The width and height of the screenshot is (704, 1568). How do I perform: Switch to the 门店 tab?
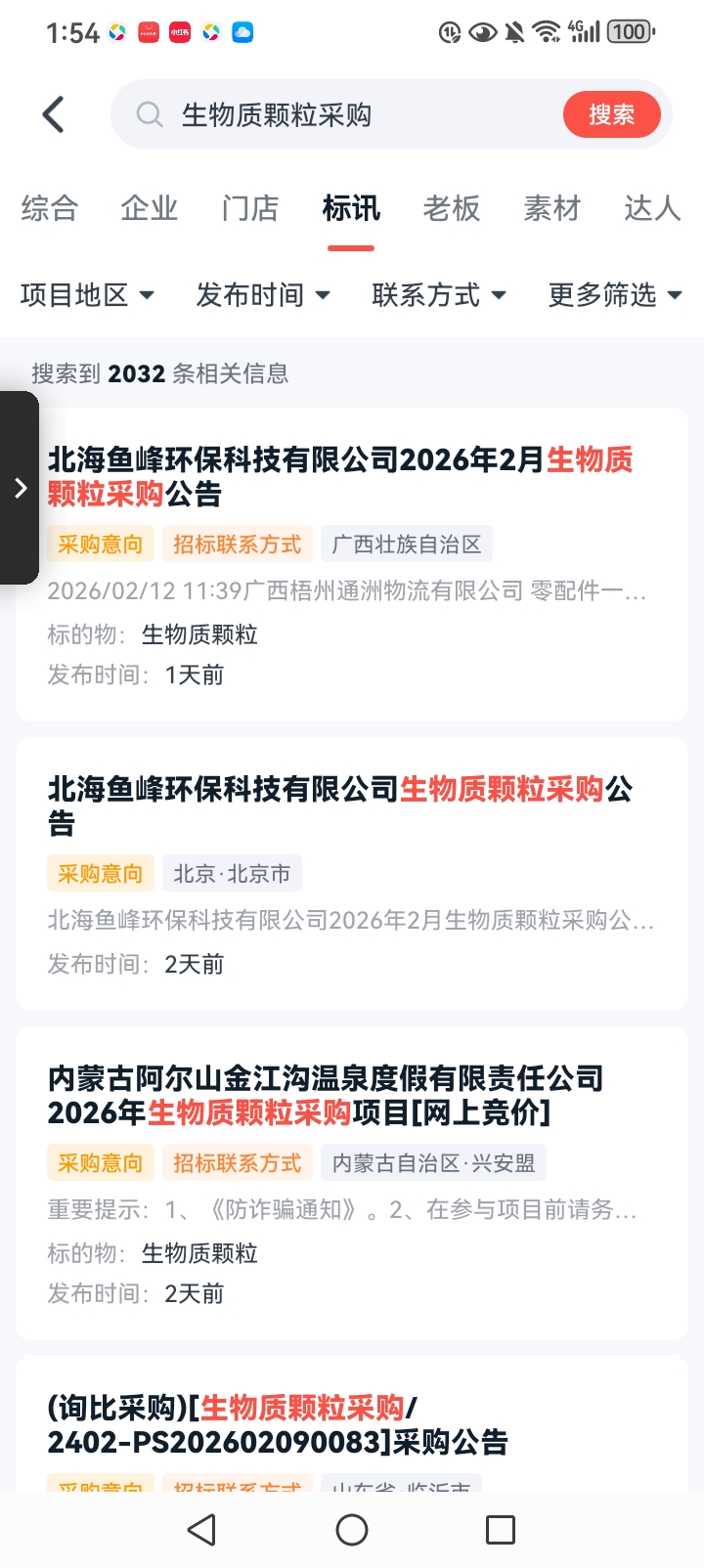click(250, 208)
